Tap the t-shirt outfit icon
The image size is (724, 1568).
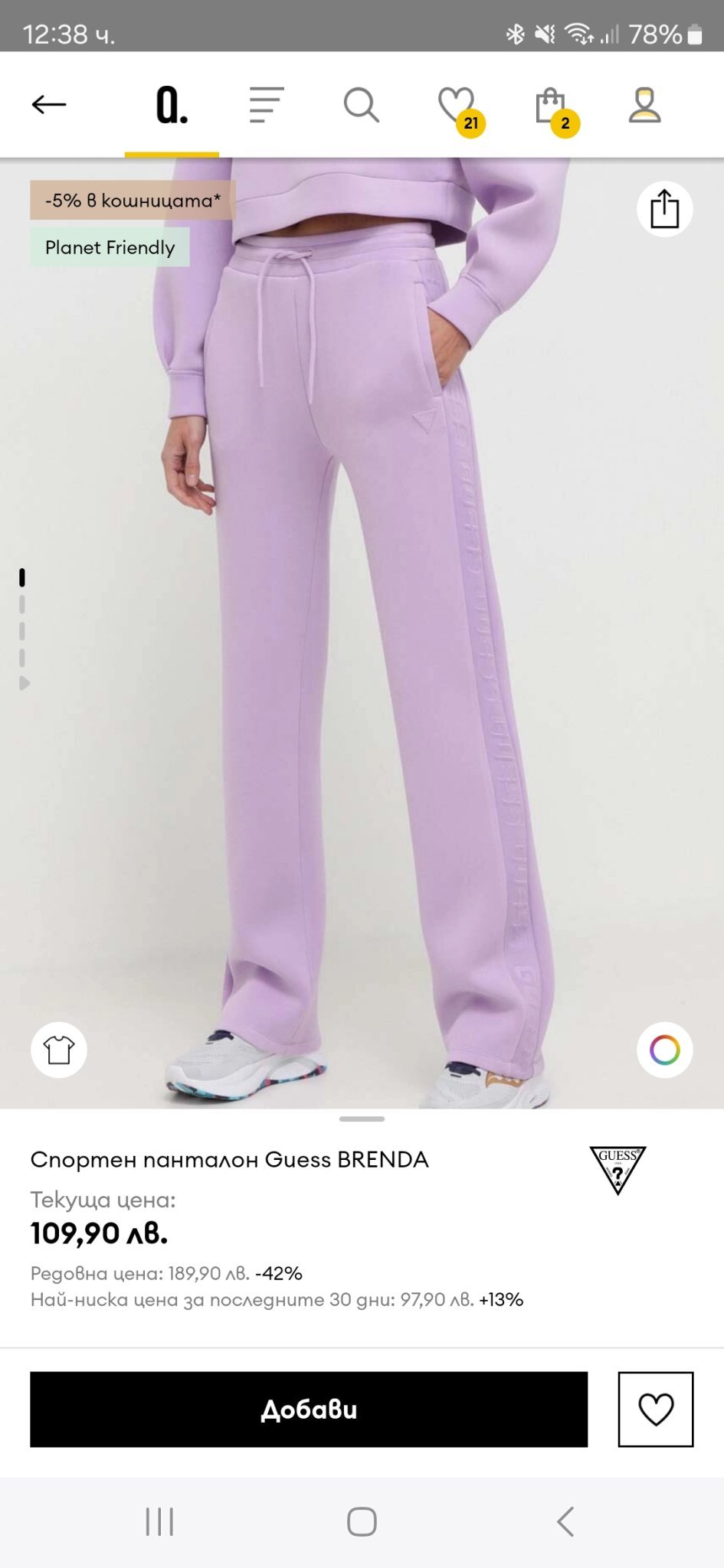pyautogui.click(x=59, y=1050)
